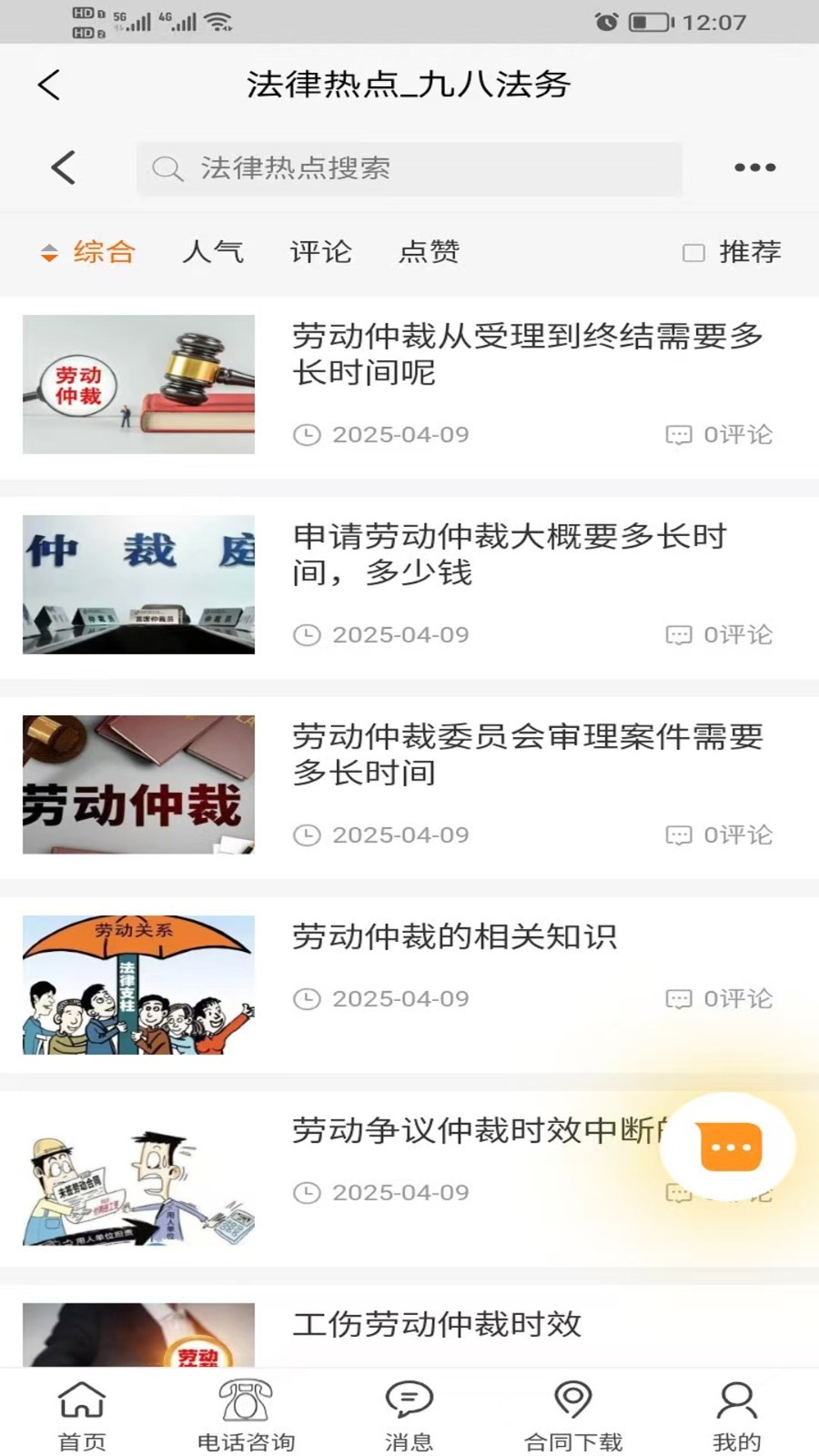This screenshot has height=1456, width=819.
Task: Open the 我的 profile tab
Action: (736, 1416)
